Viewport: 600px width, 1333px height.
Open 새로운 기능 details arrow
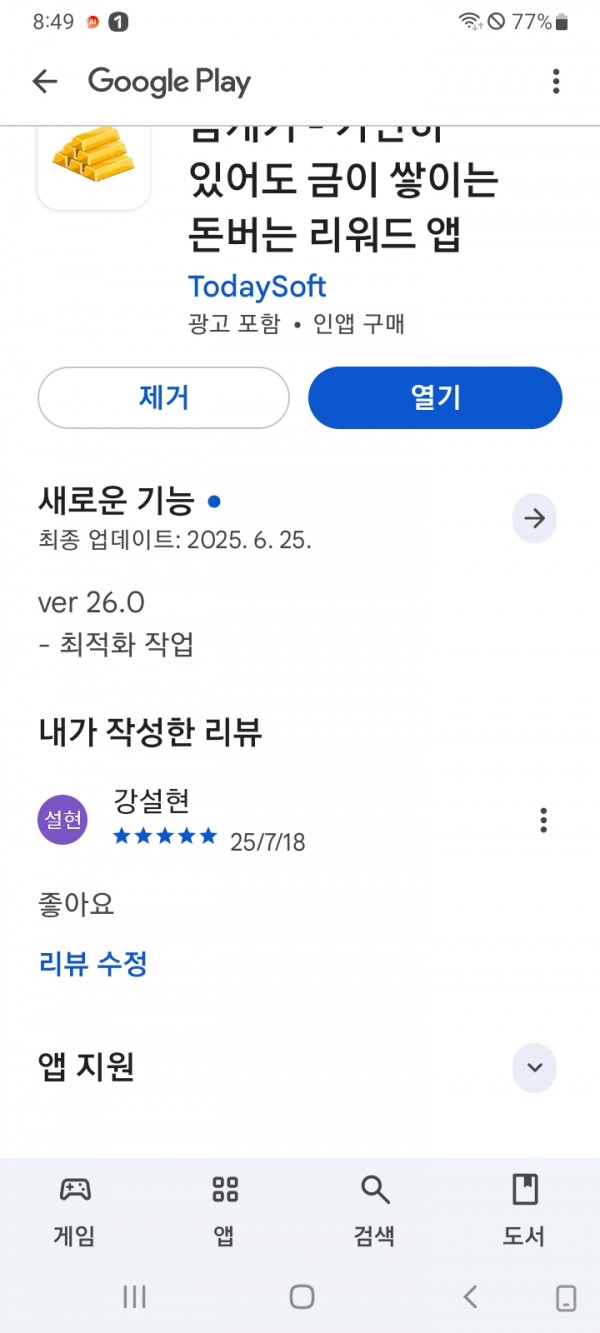pyautogui.click(x=534, y=518)
